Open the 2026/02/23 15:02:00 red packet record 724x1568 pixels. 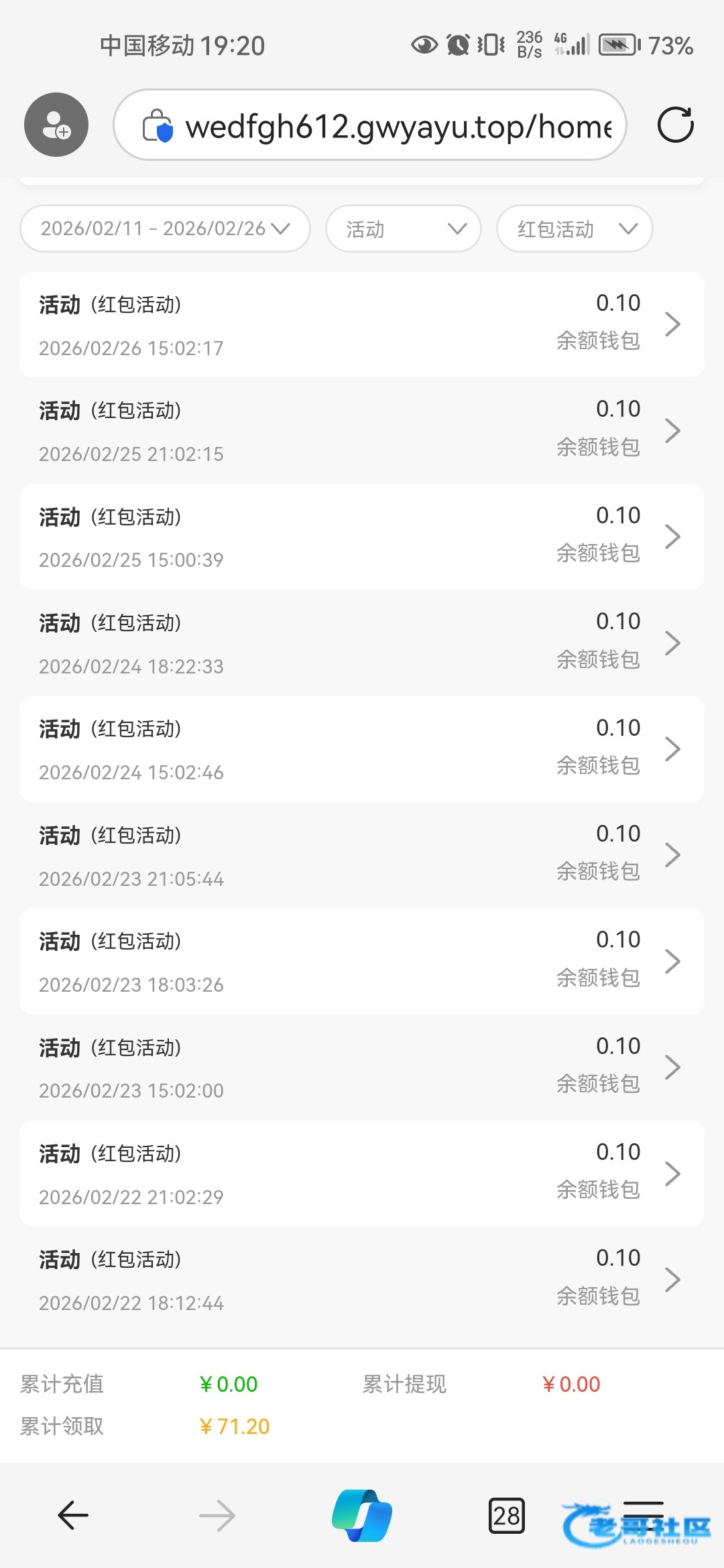tap(362, 1067)
